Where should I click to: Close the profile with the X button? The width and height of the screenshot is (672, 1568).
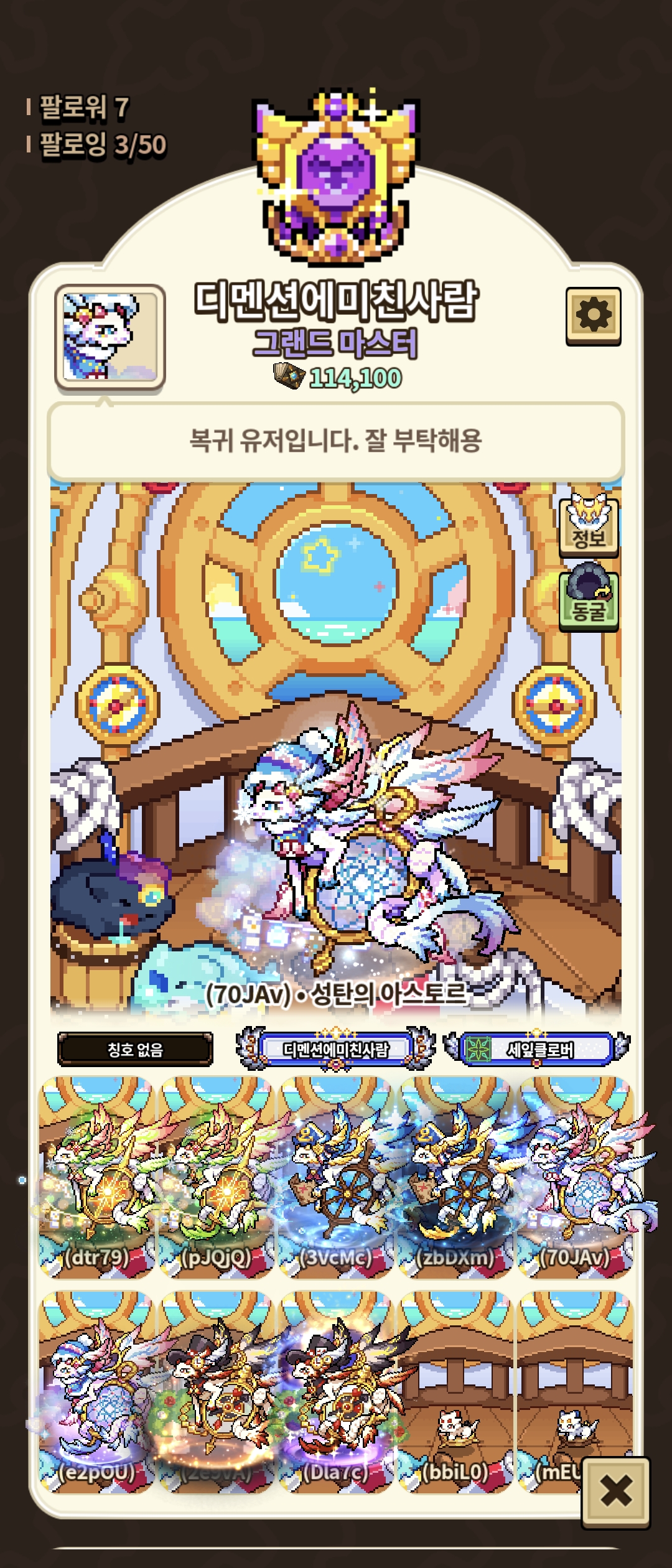pos(615,1491)
